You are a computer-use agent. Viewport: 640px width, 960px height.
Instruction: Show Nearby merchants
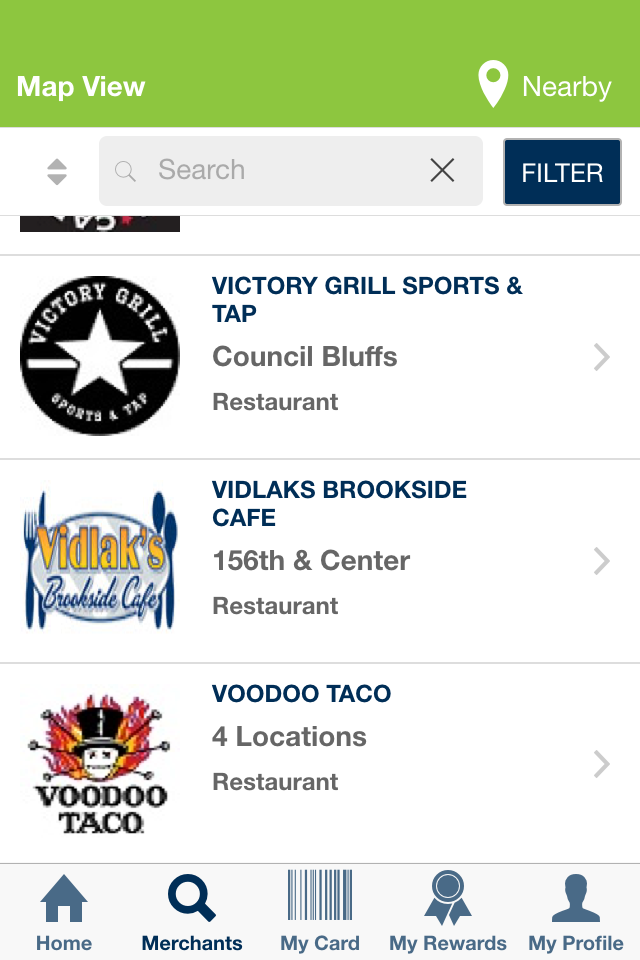coord(545,86)
